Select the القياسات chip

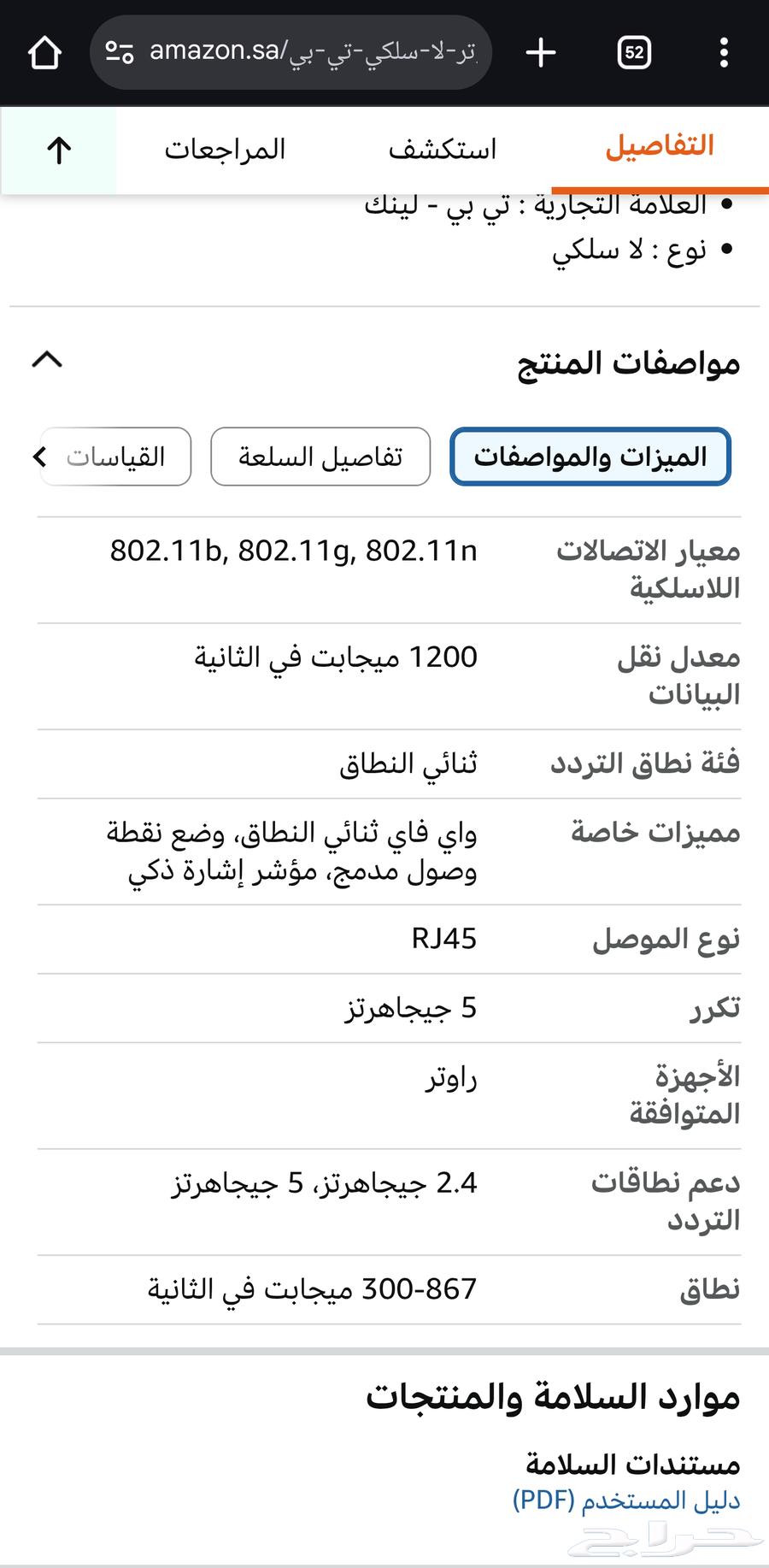(x=117, y=457)
